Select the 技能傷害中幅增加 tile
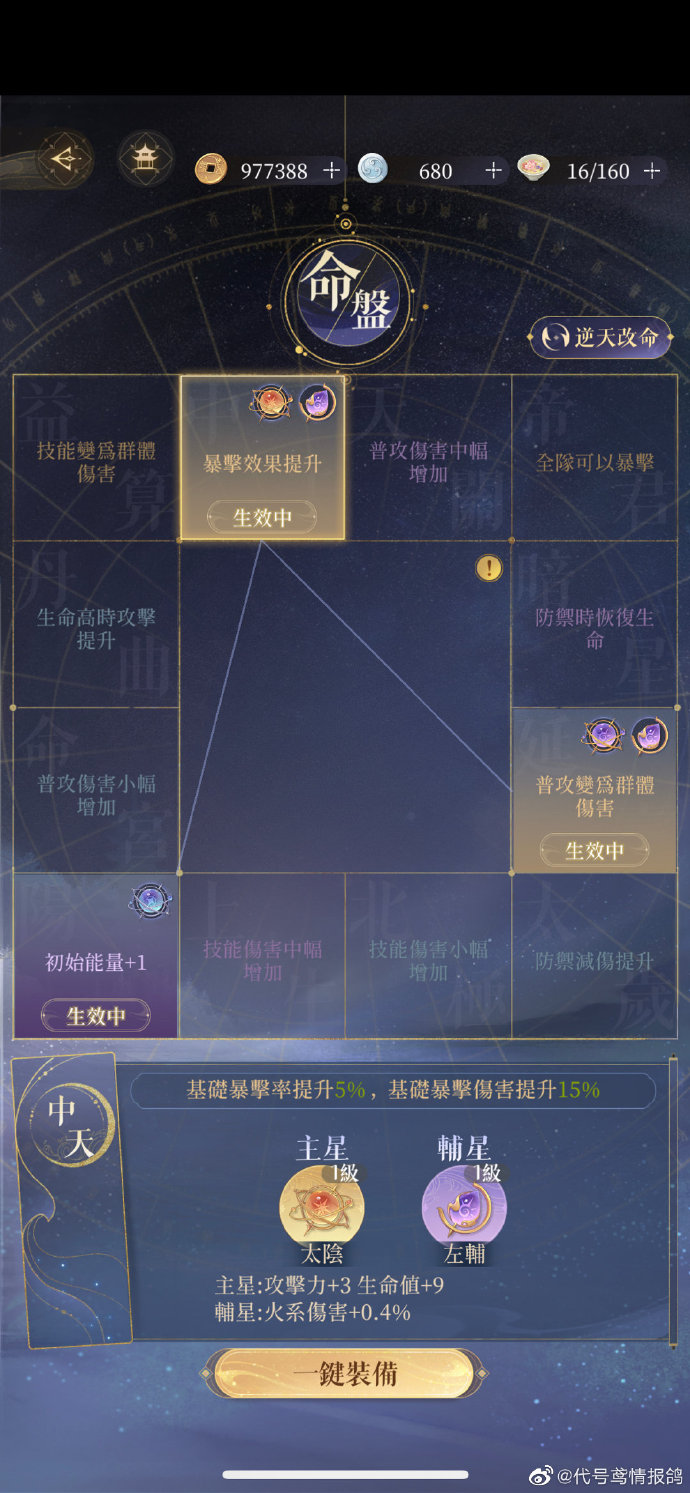Image resolution: width=690 pixels, height=1493 pixels. [262, 960]
